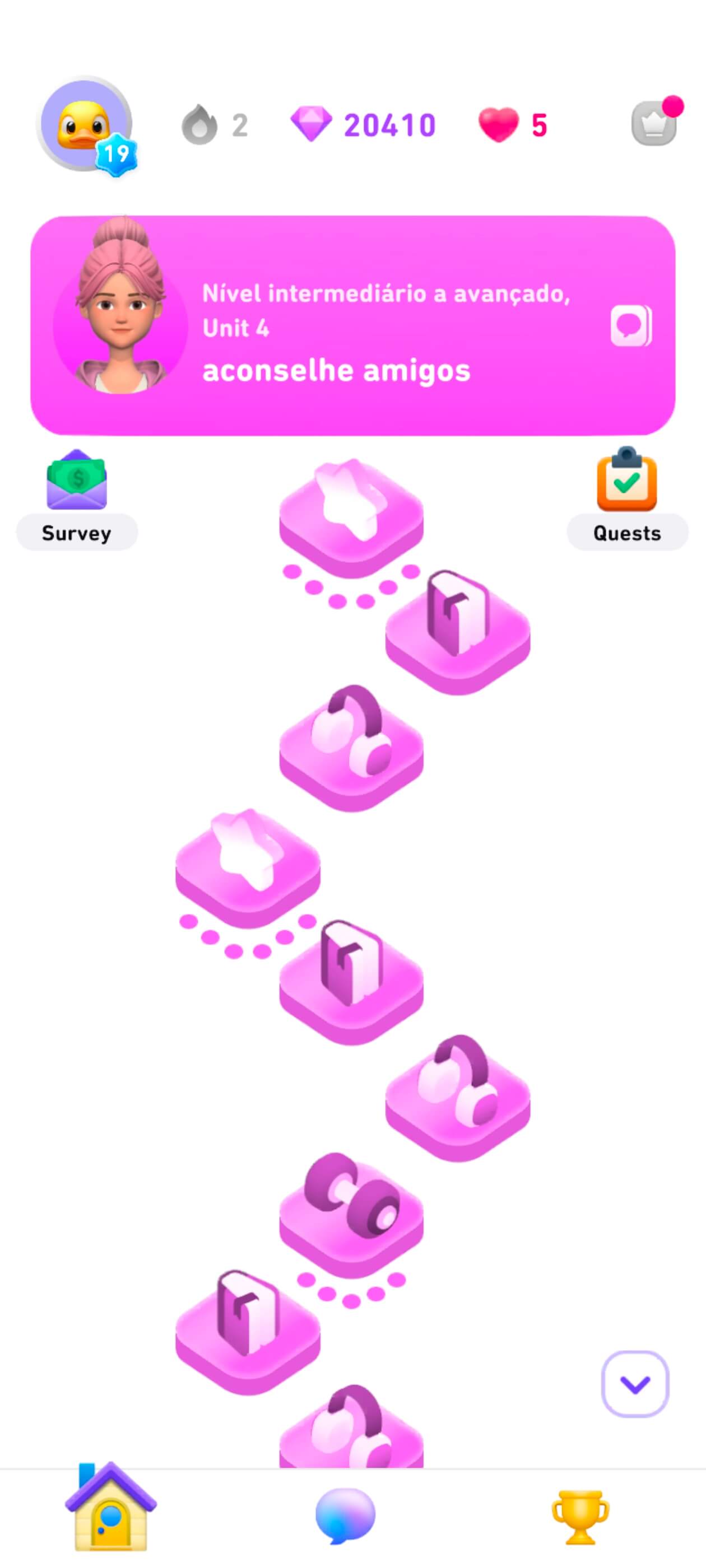
Task: Start the first star lesson node
Action: coord(351,516)
